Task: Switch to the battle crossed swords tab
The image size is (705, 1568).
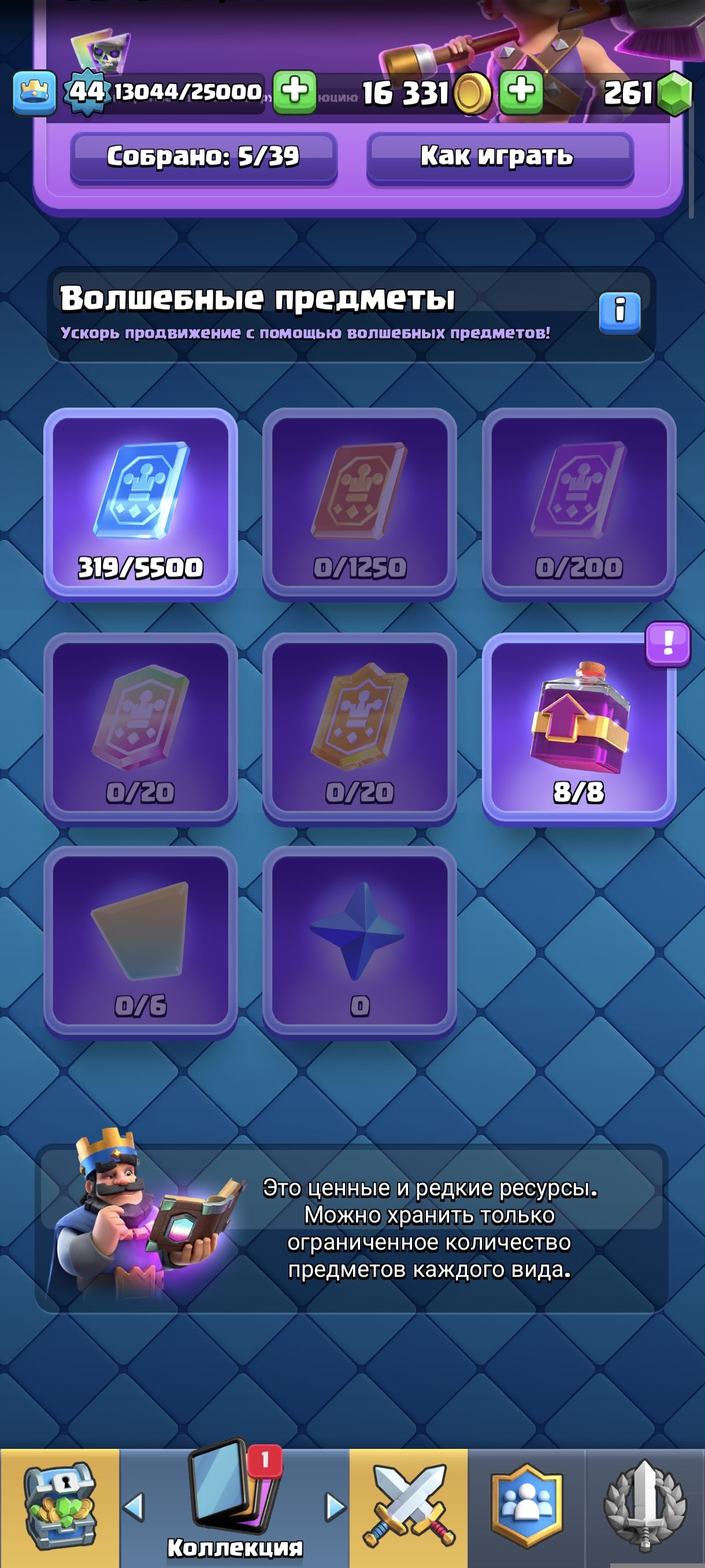Action: (x=408, y=1507)
